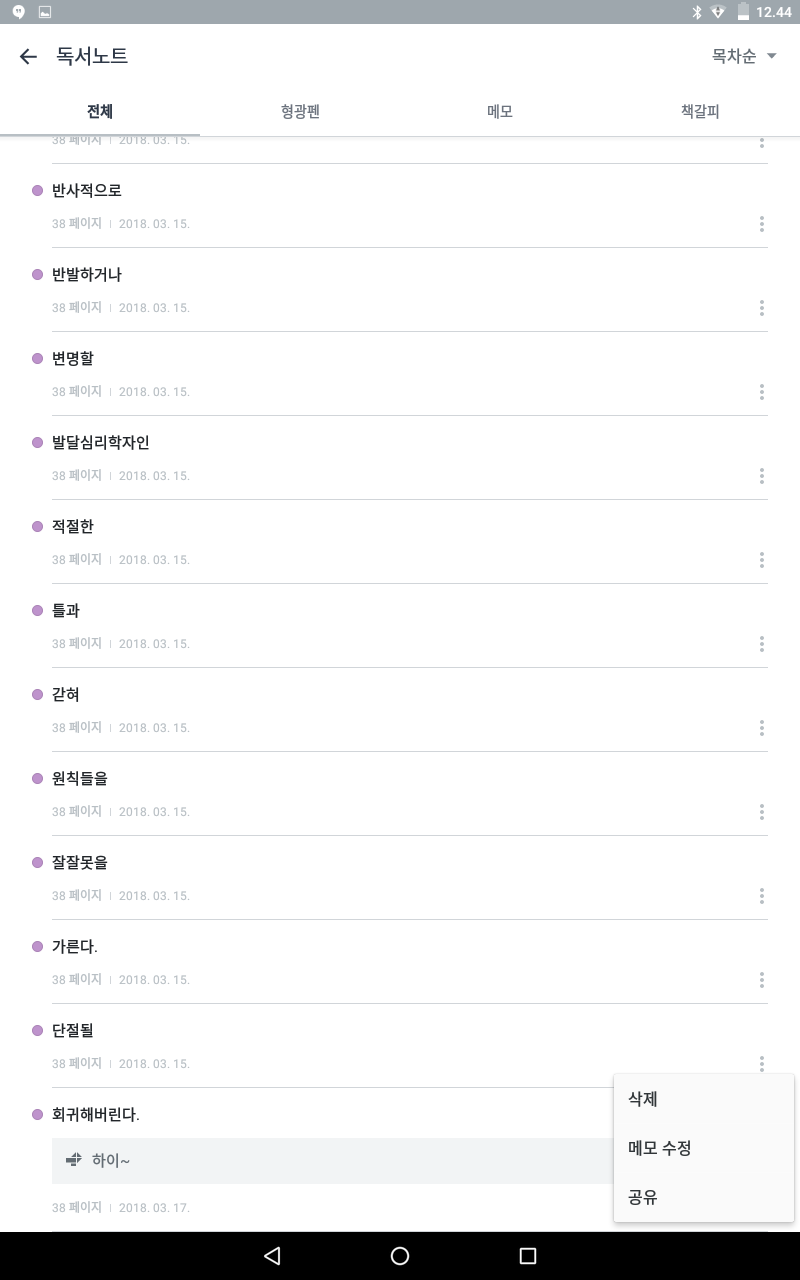The height and width of the screenshot is (1280, 800).
Task: Open the highlight 적절한
Action: pyautogui.click(x=73, y=527)
